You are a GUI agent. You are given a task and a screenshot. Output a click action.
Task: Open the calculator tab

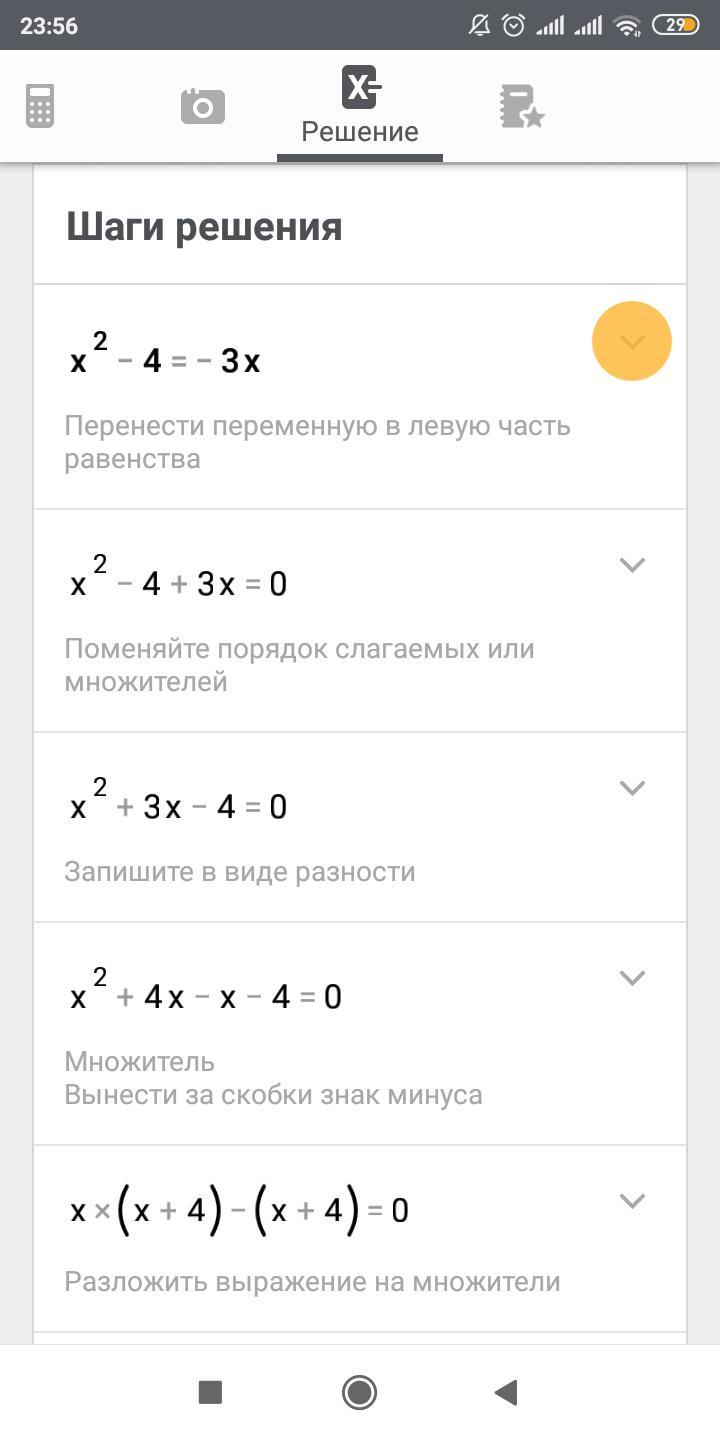tap(40, 106)
